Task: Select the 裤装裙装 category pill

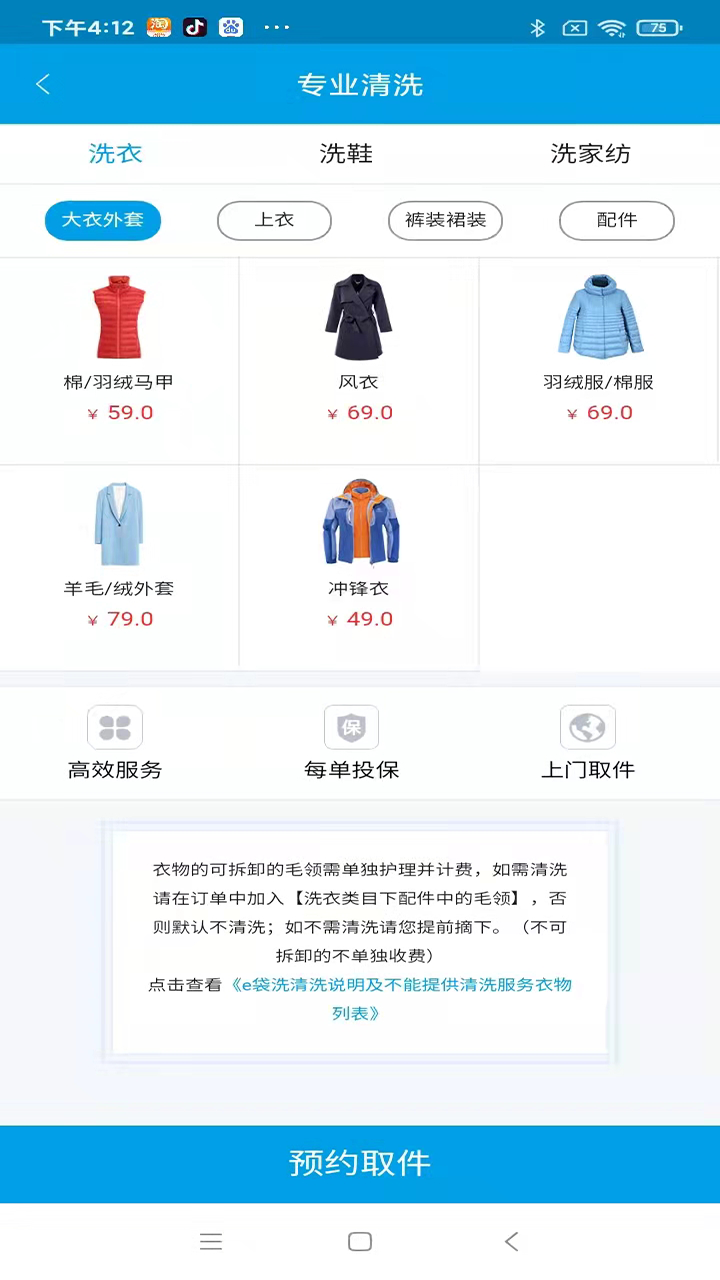Action: [445, 220]
